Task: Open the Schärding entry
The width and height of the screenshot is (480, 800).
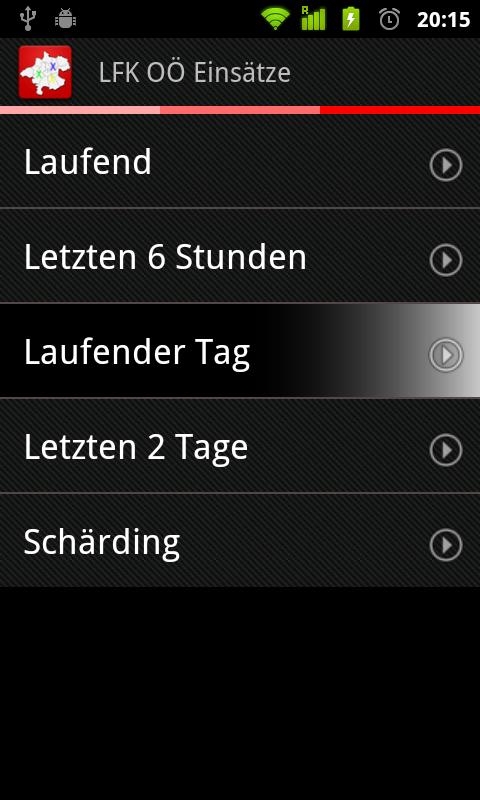Action: point(240,541)
